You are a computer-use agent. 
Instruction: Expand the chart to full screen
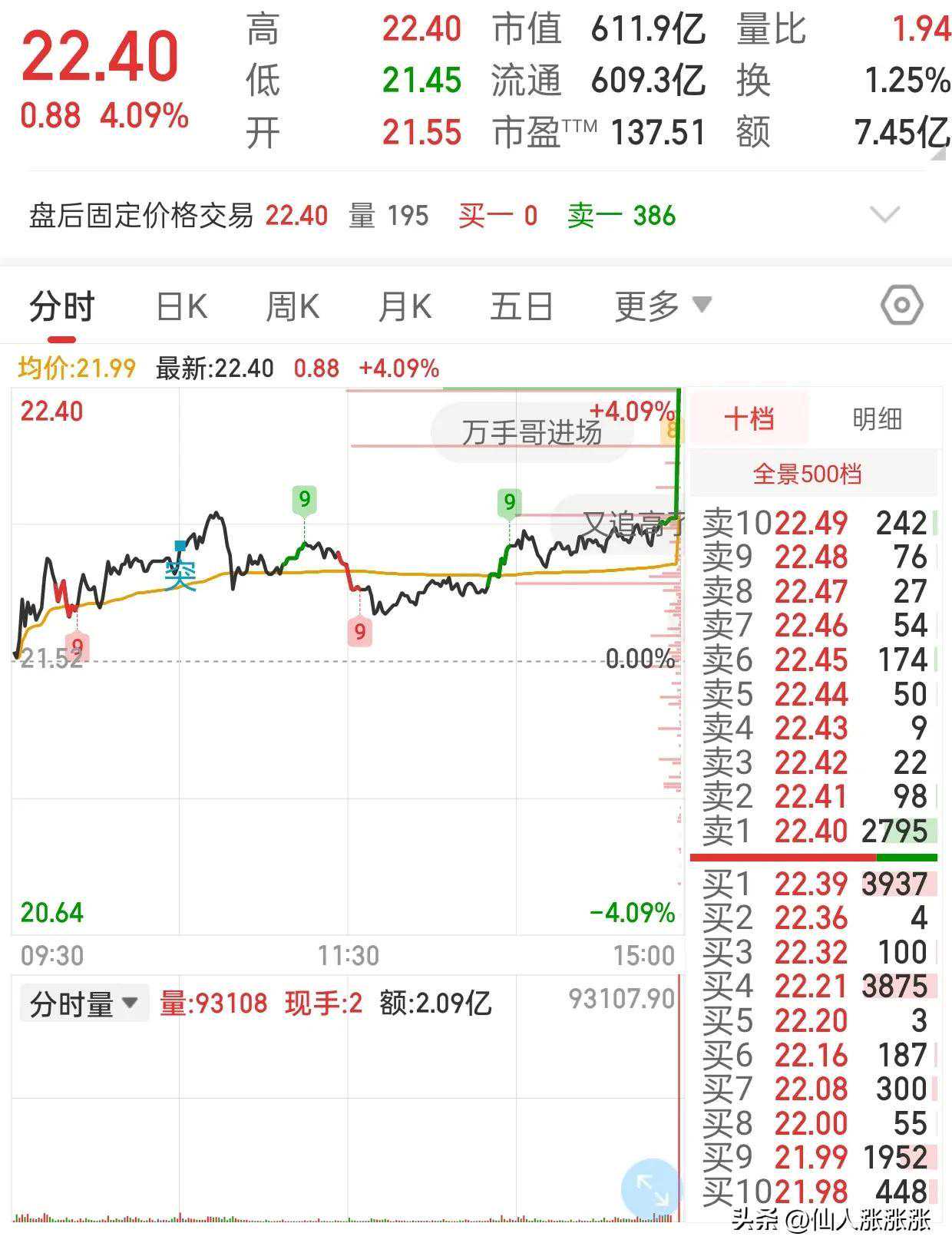pyautogui.click(x=651, y=1190)
